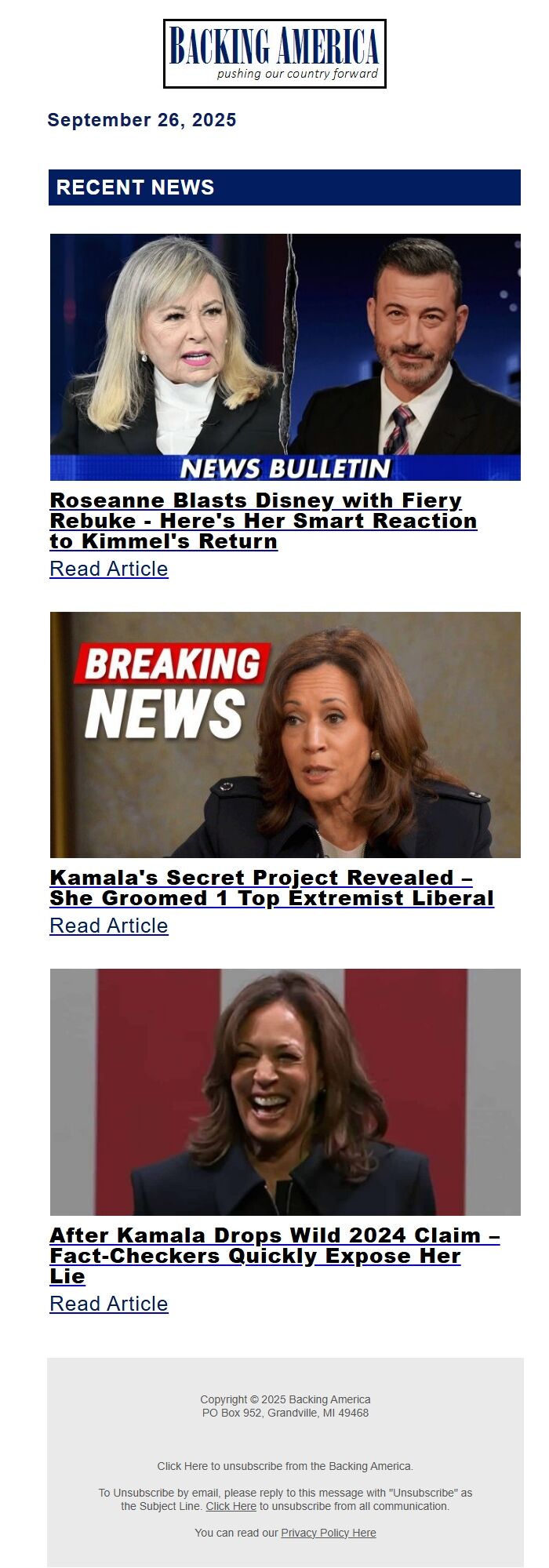Tap Read Article under the Fact-Checkers headline
This screenshot has width=549, height=1568.
click(x=109, y=1304)
